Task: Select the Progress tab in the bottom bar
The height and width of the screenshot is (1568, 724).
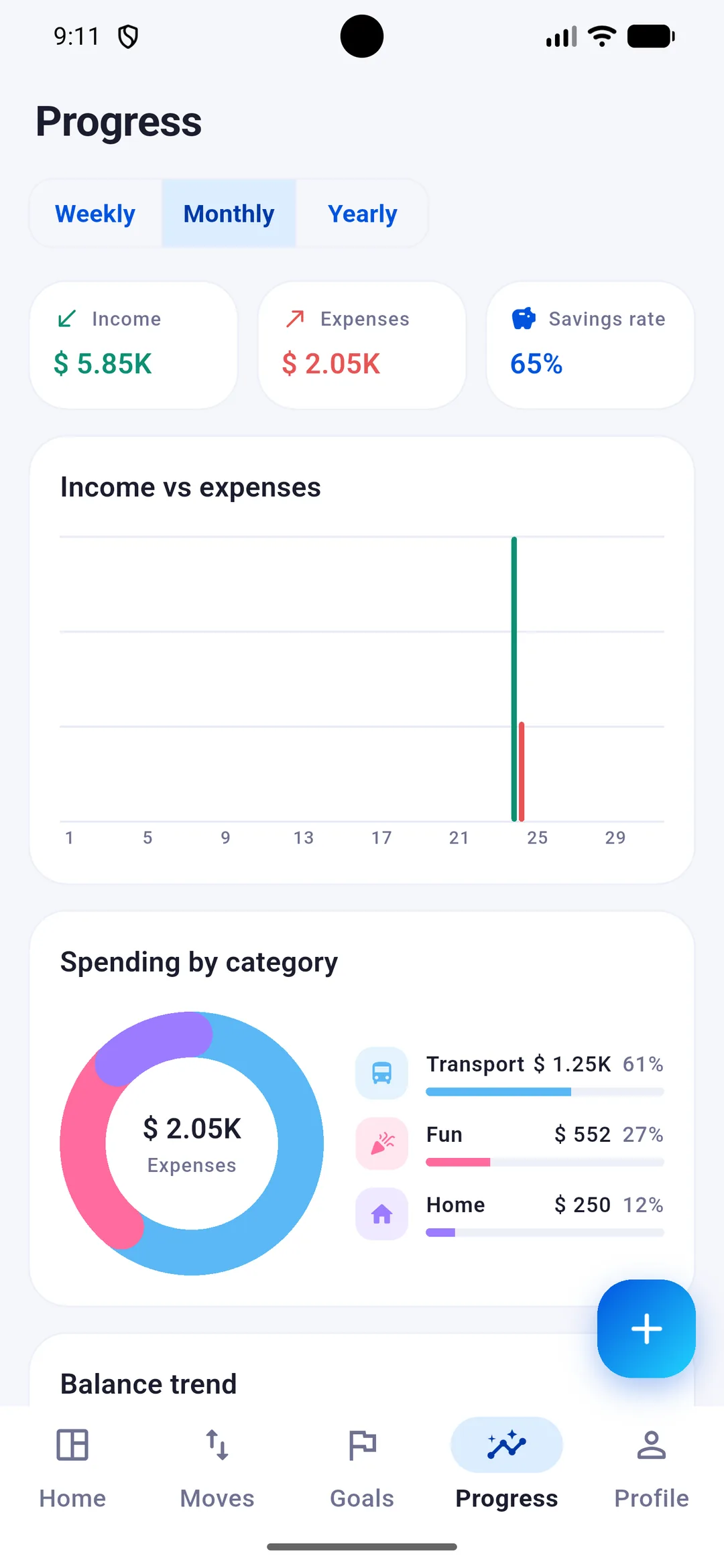Action: click(507, 1467)
